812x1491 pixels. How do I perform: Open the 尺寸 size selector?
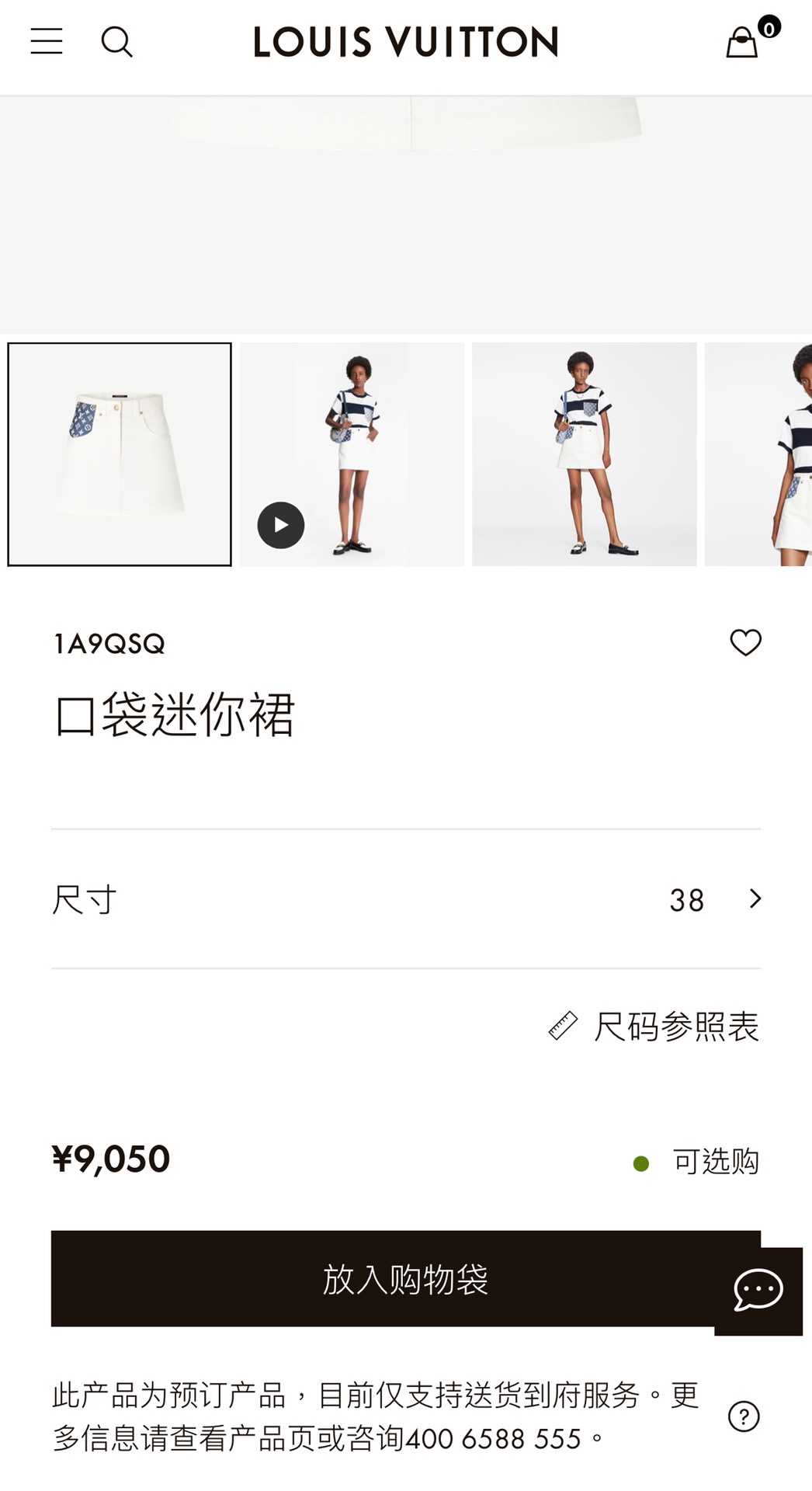pyautogui.click(x=406, y=899)
